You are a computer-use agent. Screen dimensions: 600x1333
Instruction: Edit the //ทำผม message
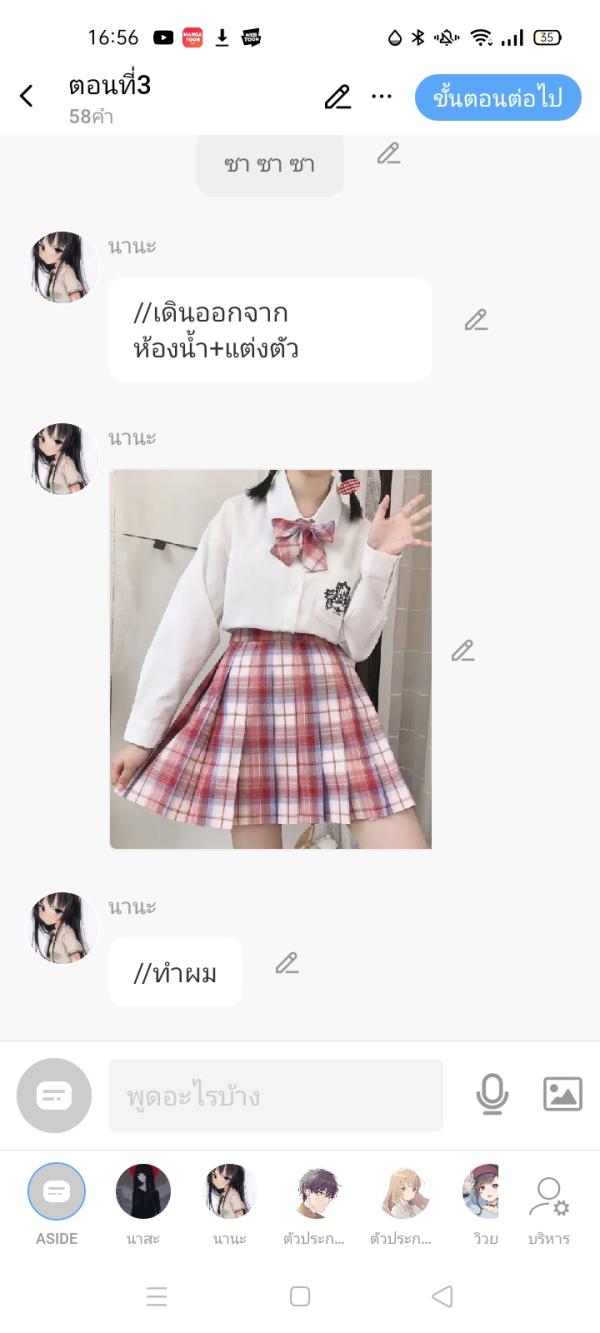[287, 963]
